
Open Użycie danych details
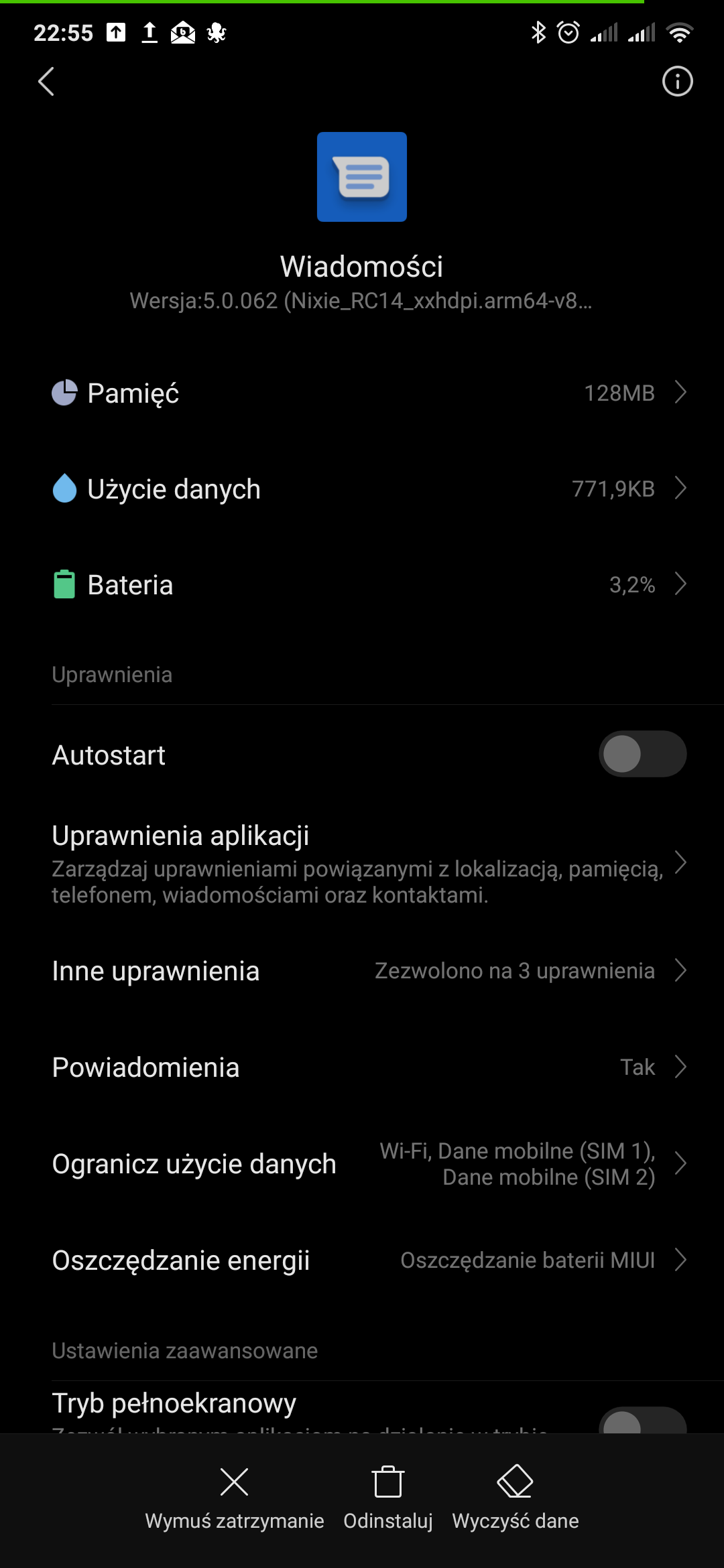point(362,489)
